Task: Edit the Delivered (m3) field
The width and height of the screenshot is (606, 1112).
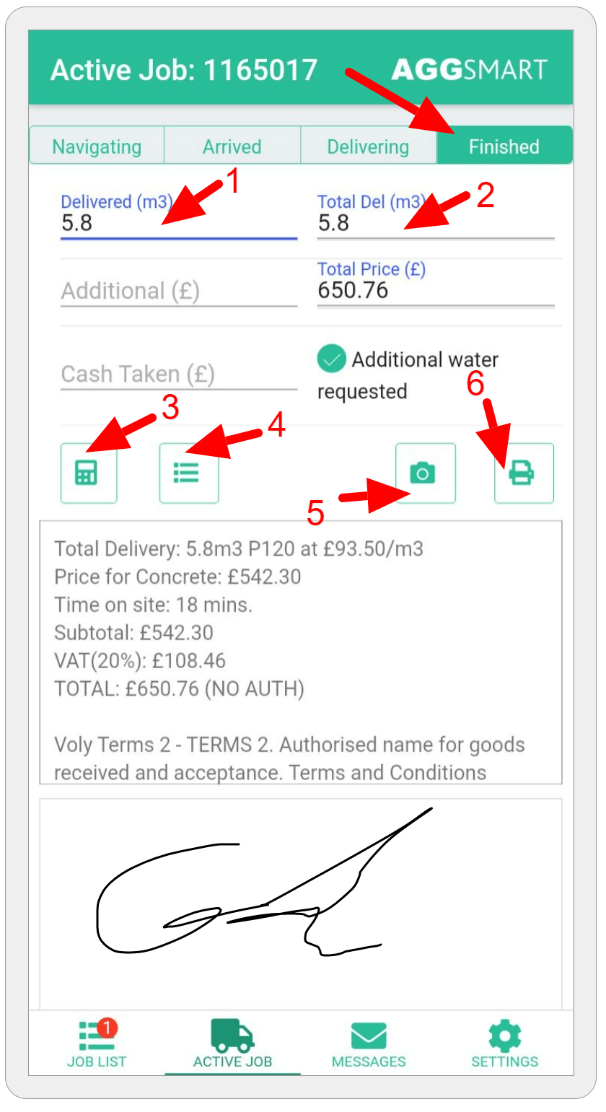Action: click(x=179, y=216)
